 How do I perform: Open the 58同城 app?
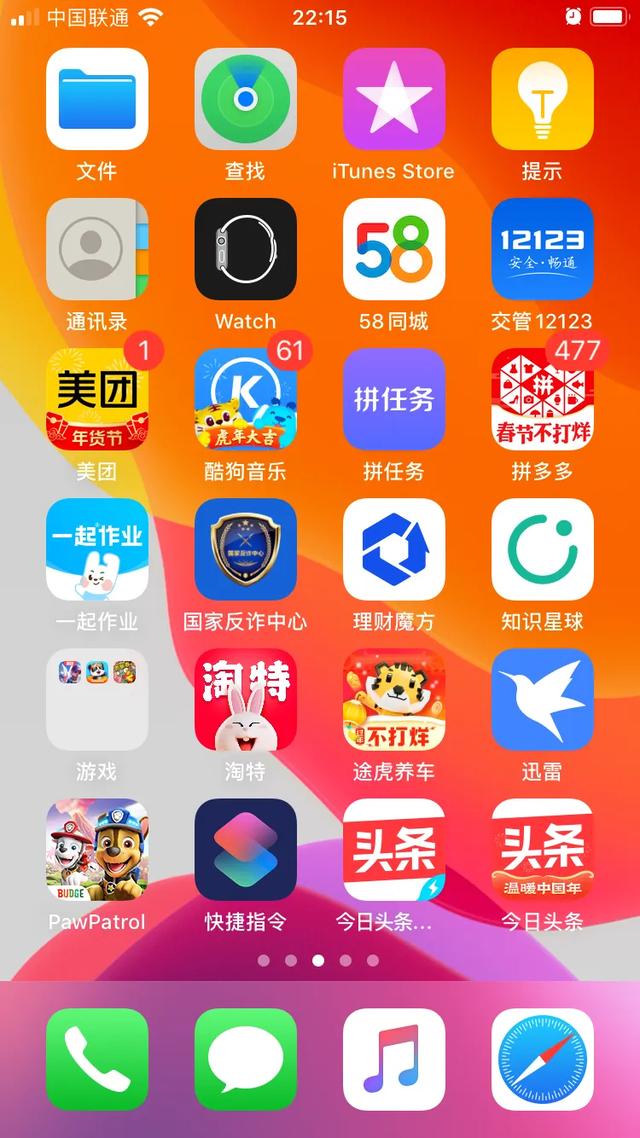(x=394, y=249)
